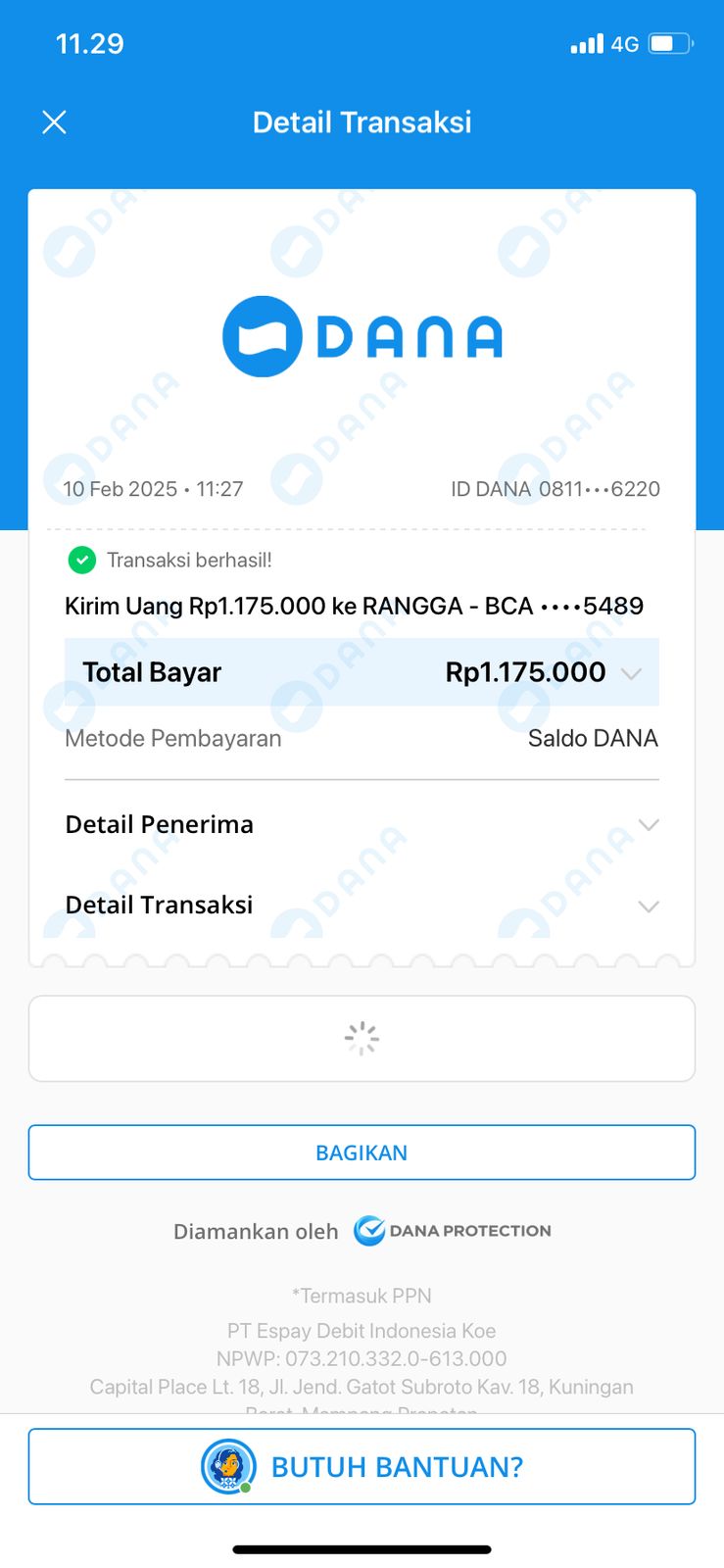Expand the Detail Transaksi section
Screen dimensions: 724x1568
[x=648, y=906]
